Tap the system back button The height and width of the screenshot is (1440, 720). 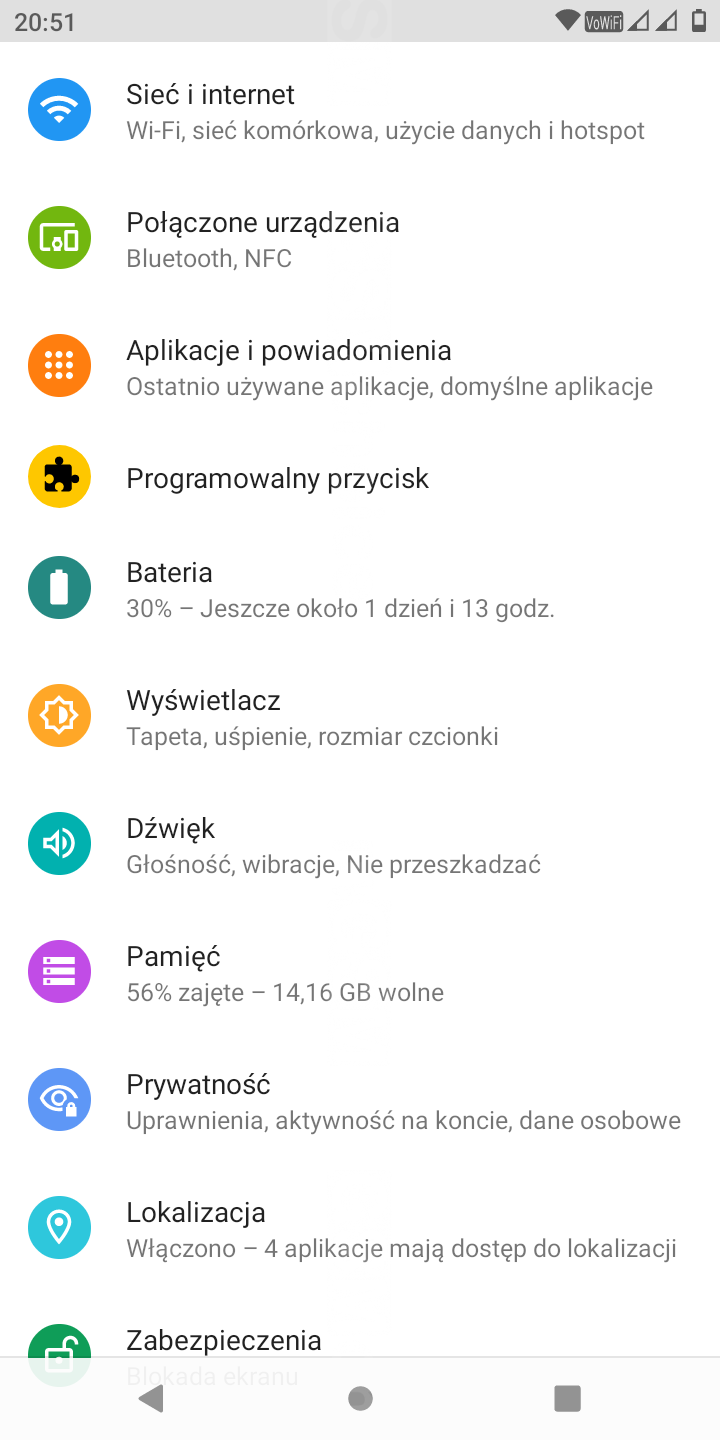(152, 1398)
